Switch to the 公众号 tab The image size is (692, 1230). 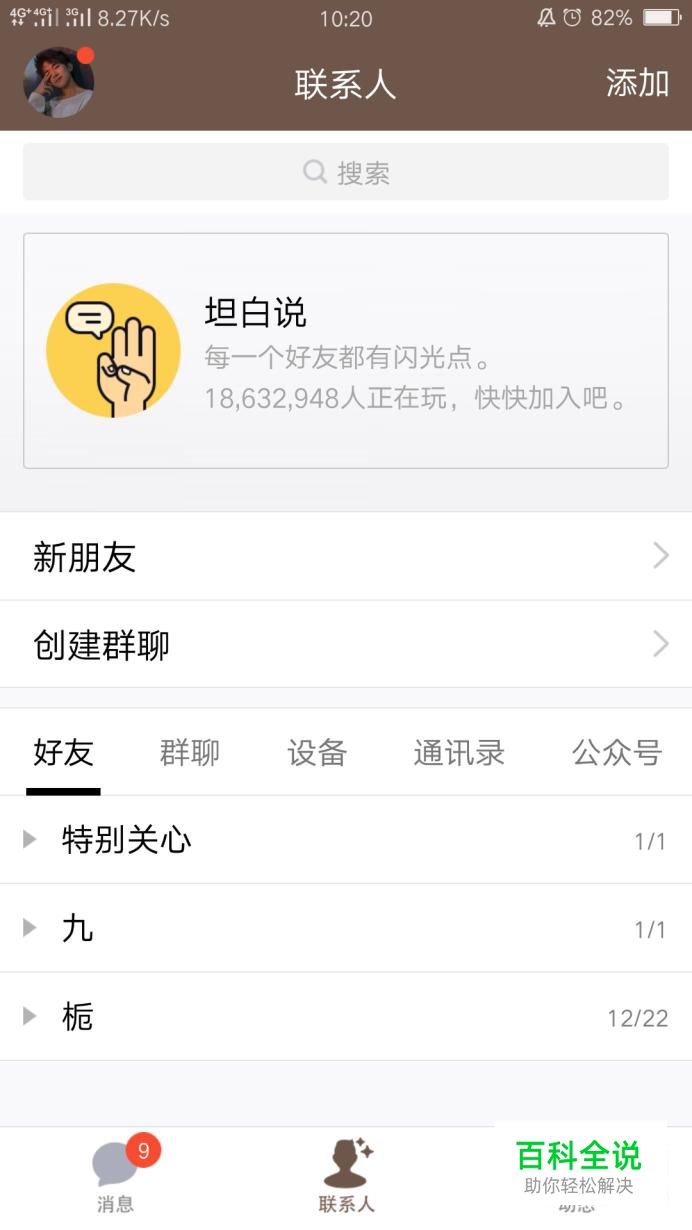pos(617,753)
